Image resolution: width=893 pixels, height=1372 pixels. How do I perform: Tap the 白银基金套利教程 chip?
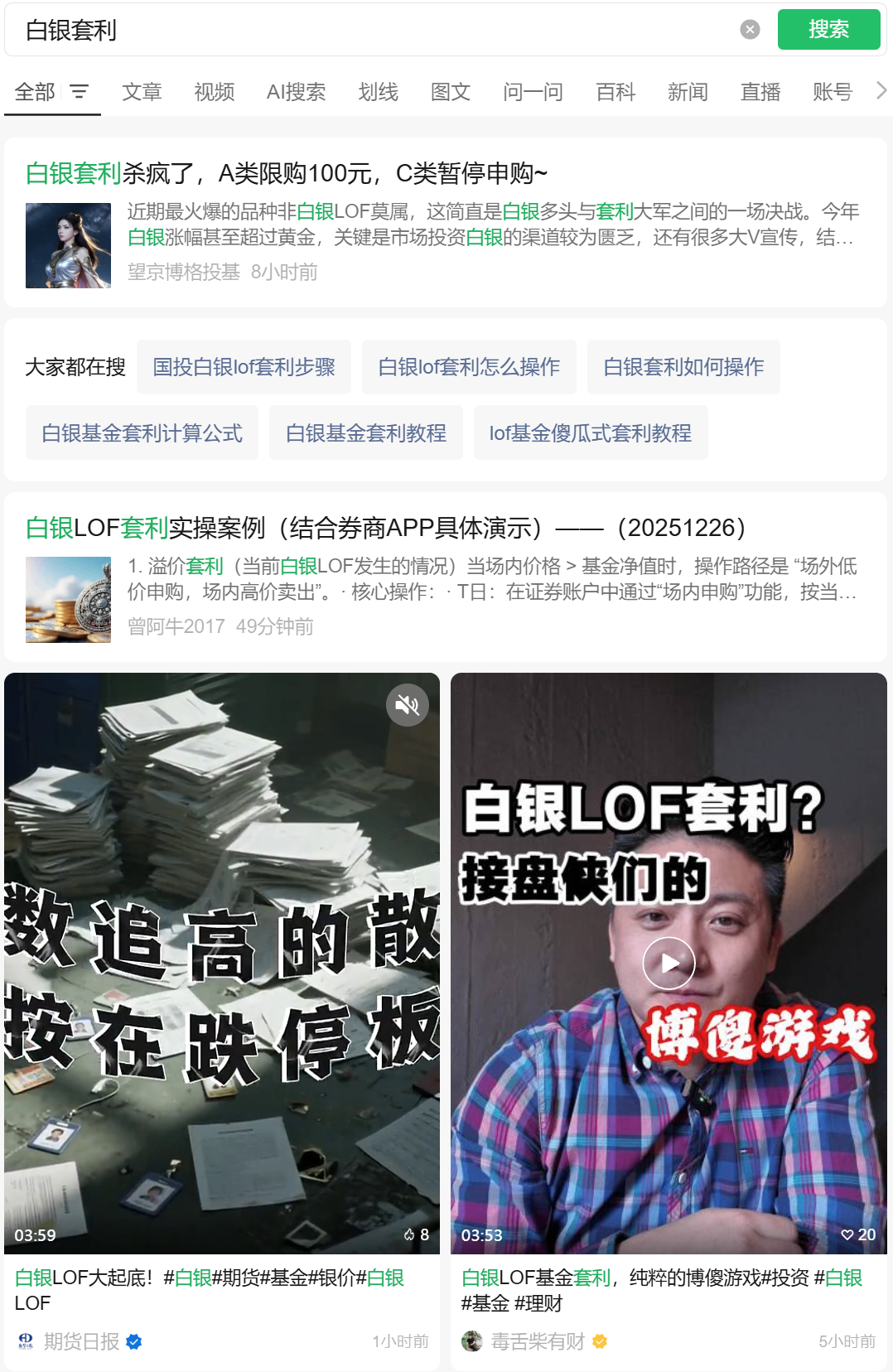point(365,433)
